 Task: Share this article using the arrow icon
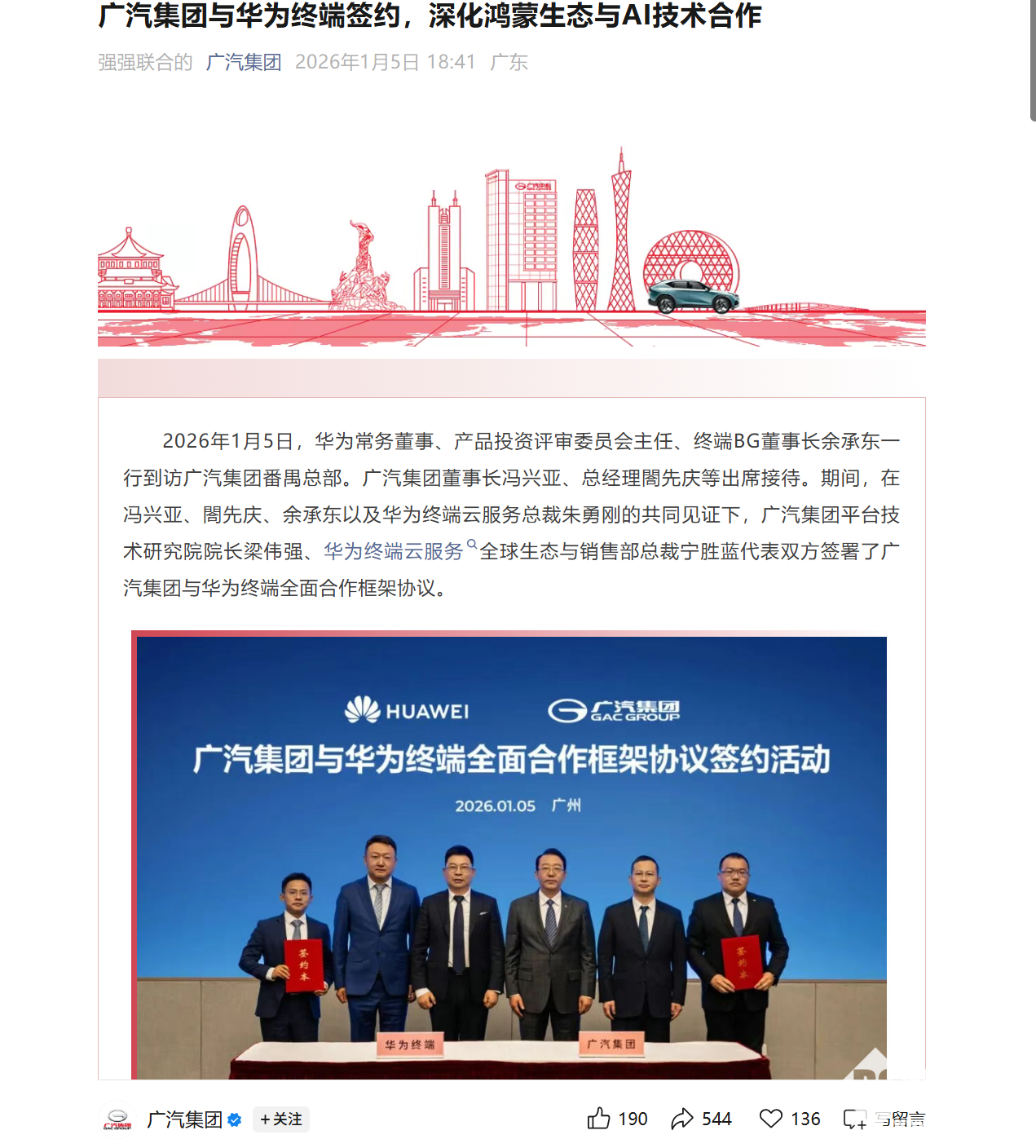click(682, 1119)
